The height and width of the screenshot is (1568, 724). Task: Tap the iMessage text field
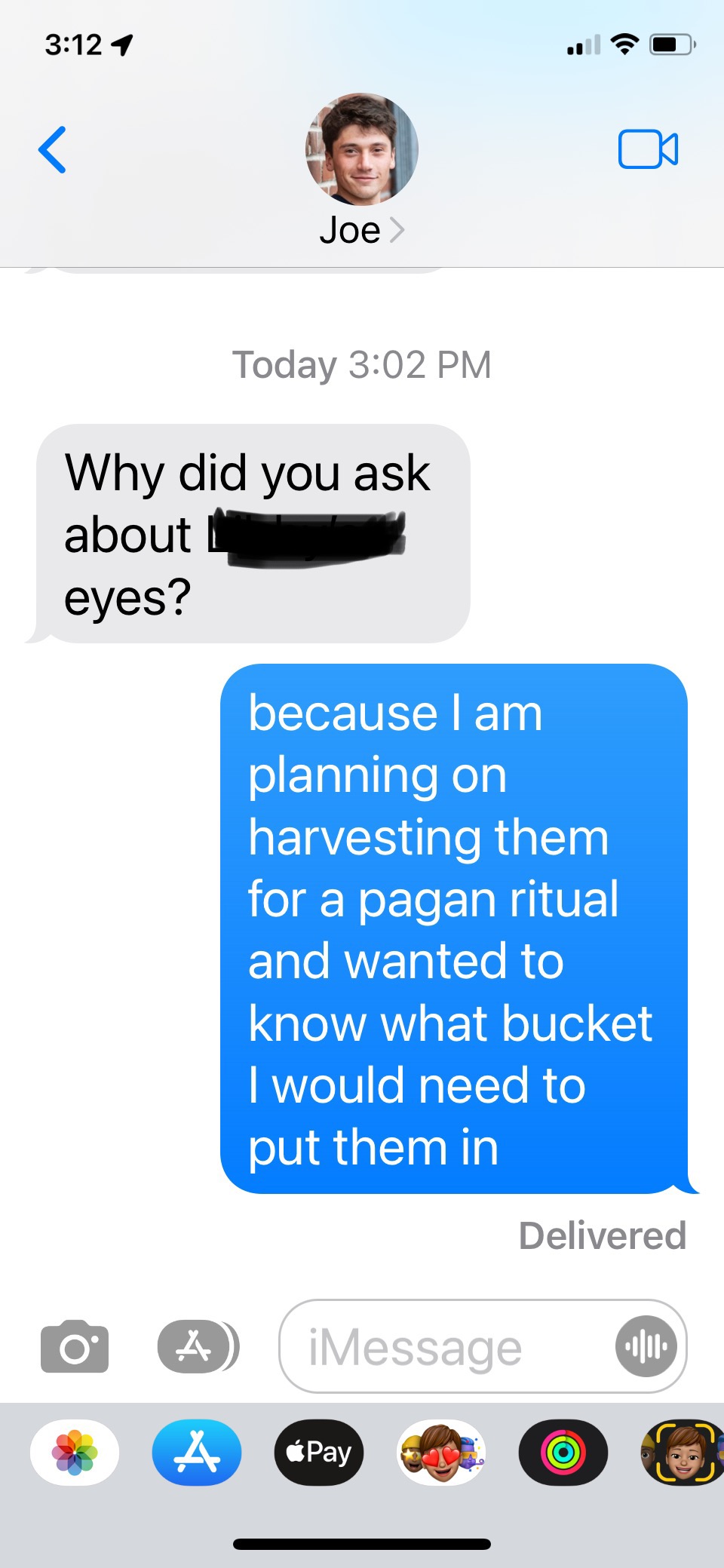click(445, 1347)
